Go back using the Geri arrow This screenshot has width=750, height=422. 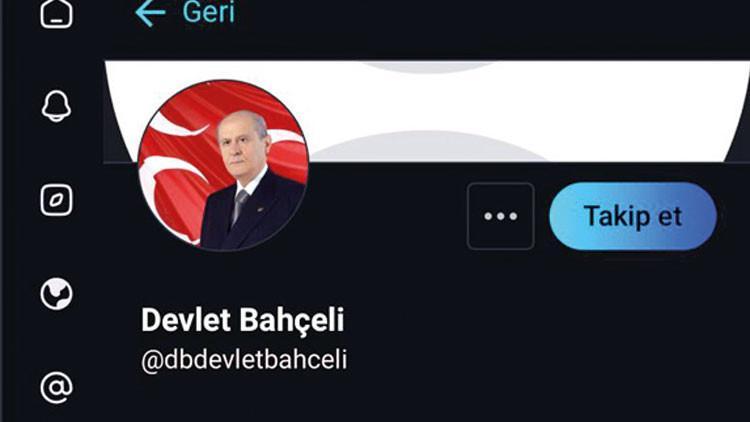(x=150, y=13)
